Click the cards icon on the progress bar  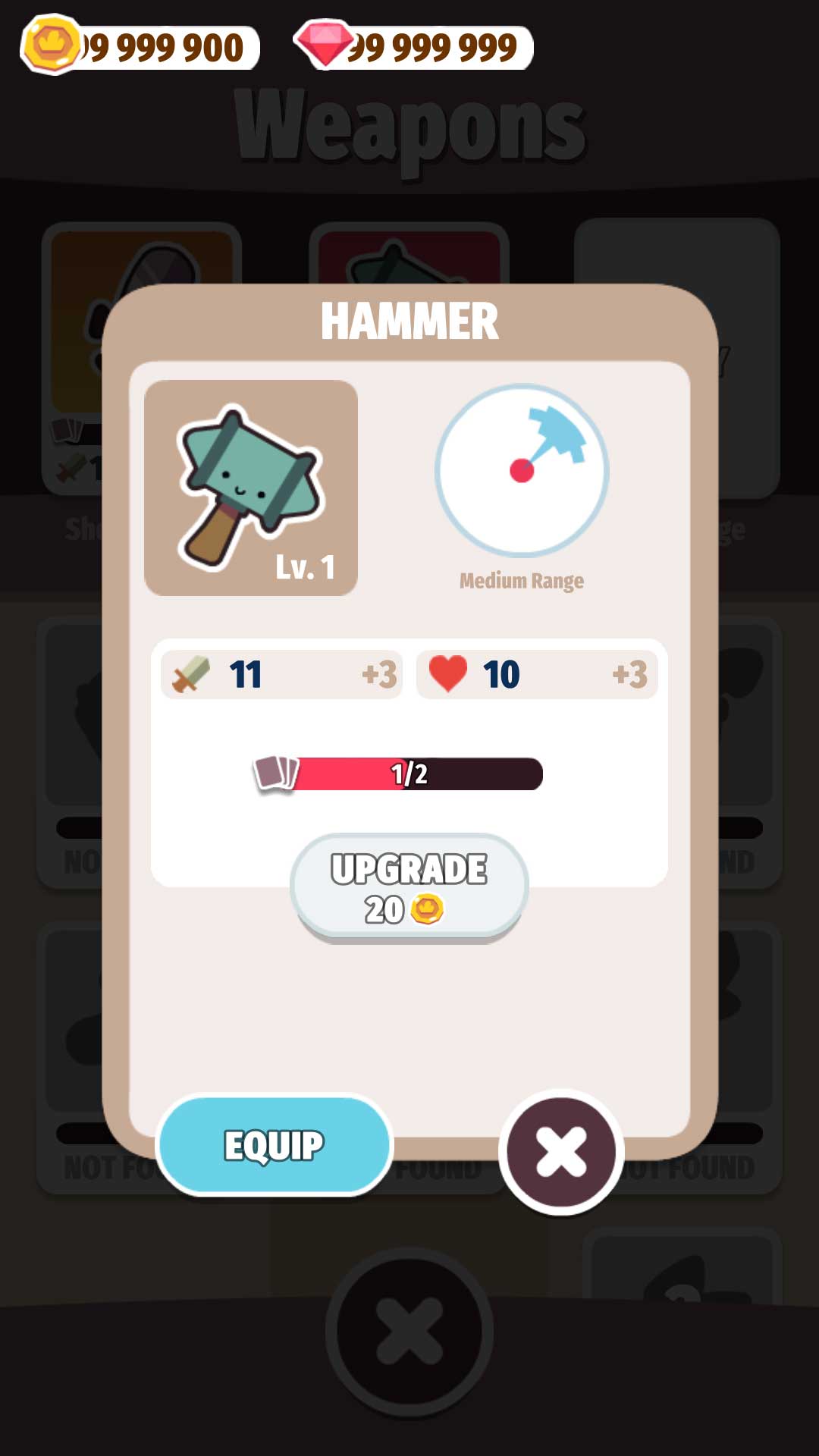[277, 771]
